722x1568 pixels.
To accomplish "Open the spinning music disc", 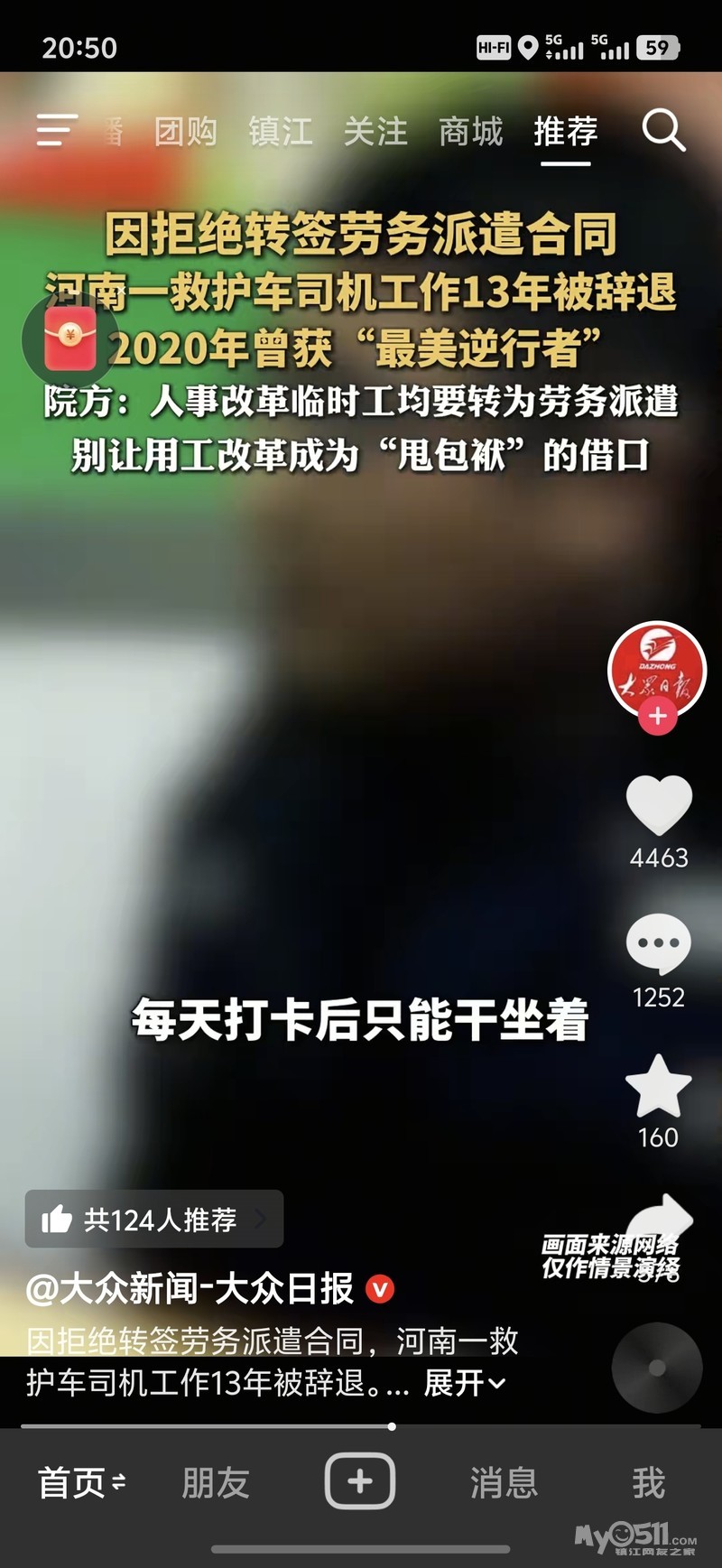I will 657,1368.
